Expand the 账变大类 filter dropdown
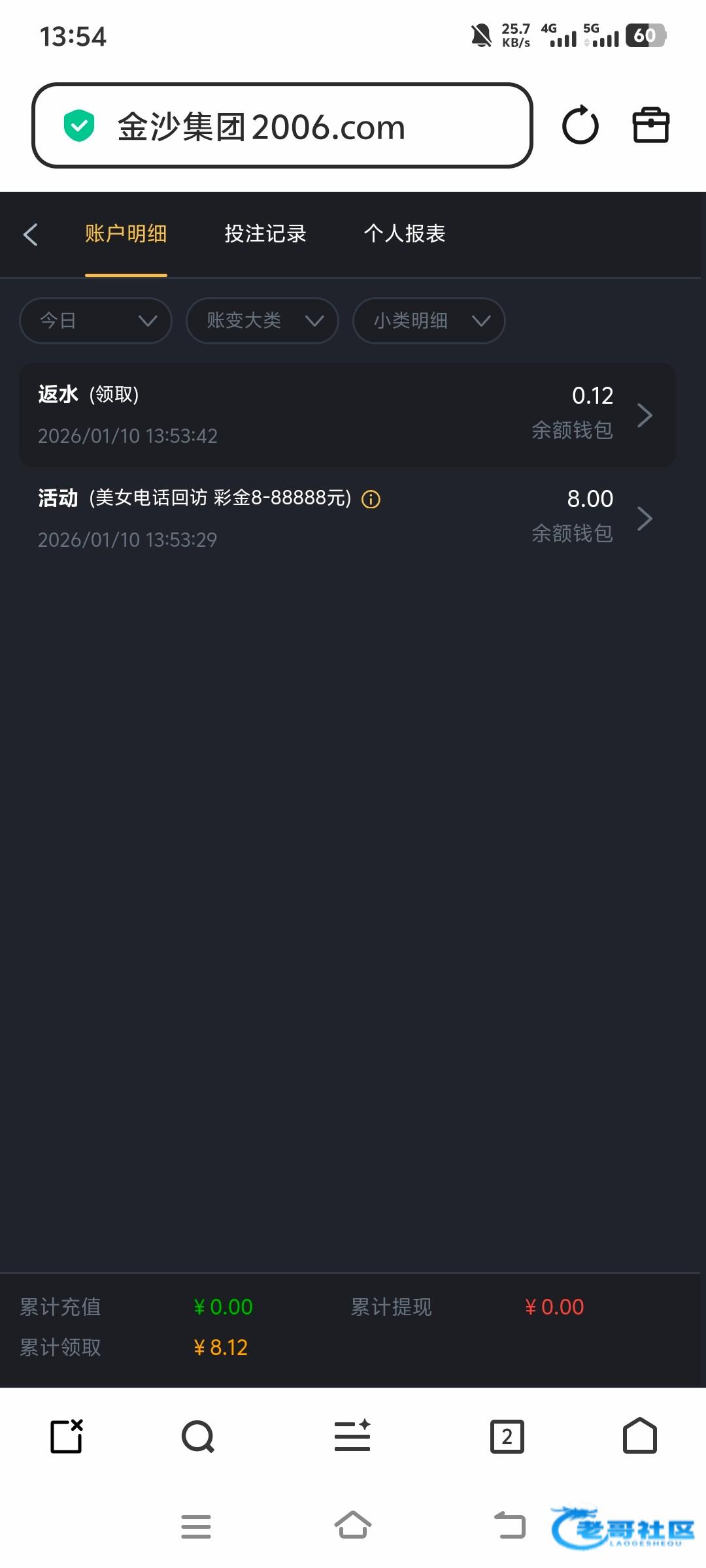Screen dimensions: 706x1568 pyautogui.click(x=262, y=321)
